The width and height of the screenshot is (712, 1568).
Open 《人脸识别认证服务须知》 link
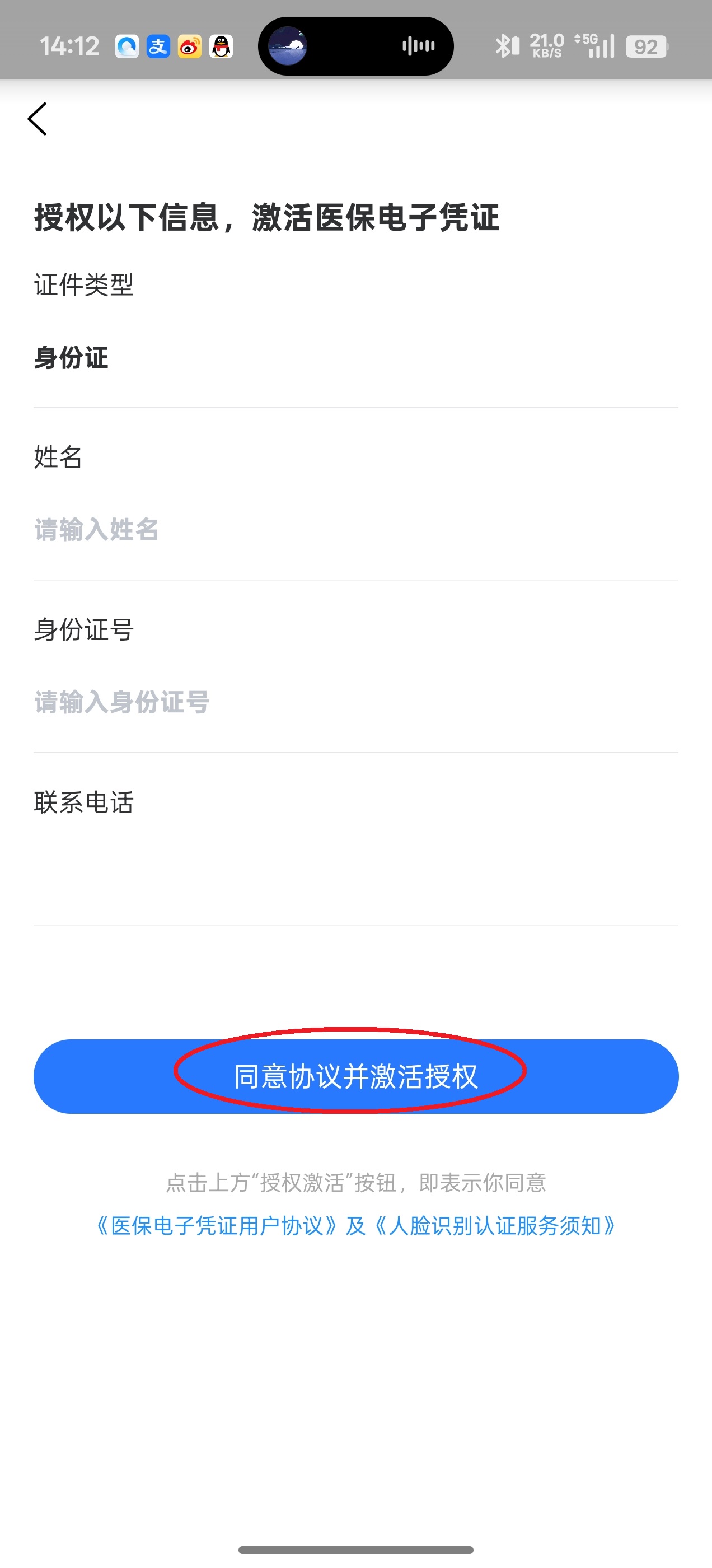click(x=495, y=1226)
